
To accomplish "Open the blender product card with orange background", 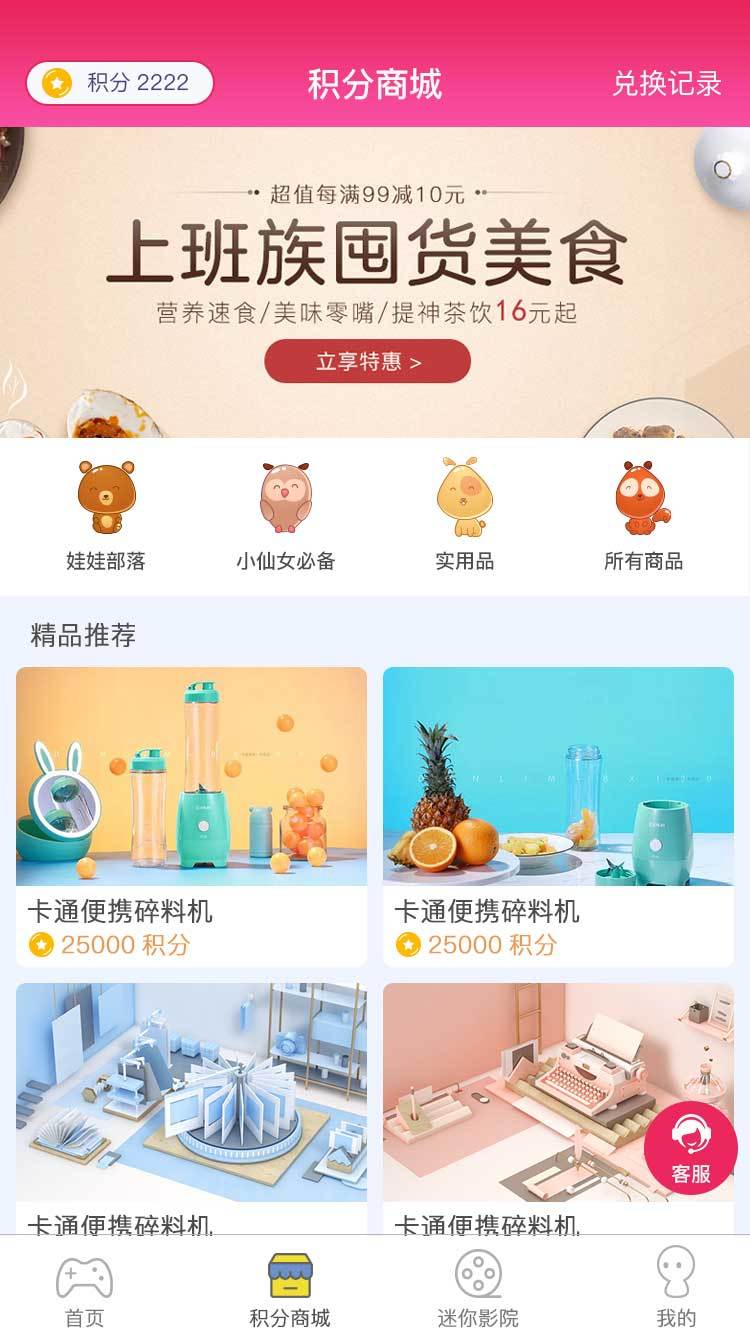I will click(191, 814).
